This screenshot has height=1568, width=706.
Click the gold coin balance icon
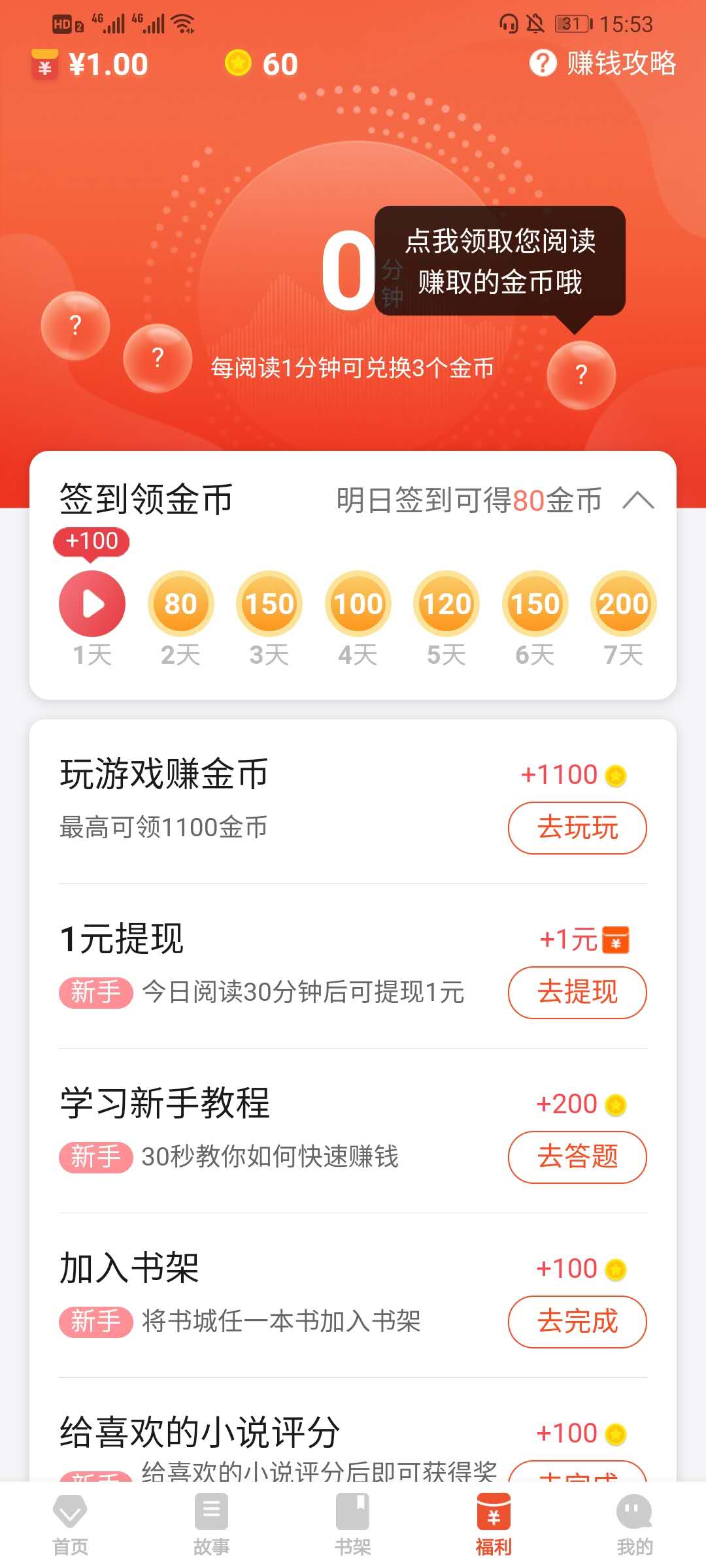pos(240,63)
